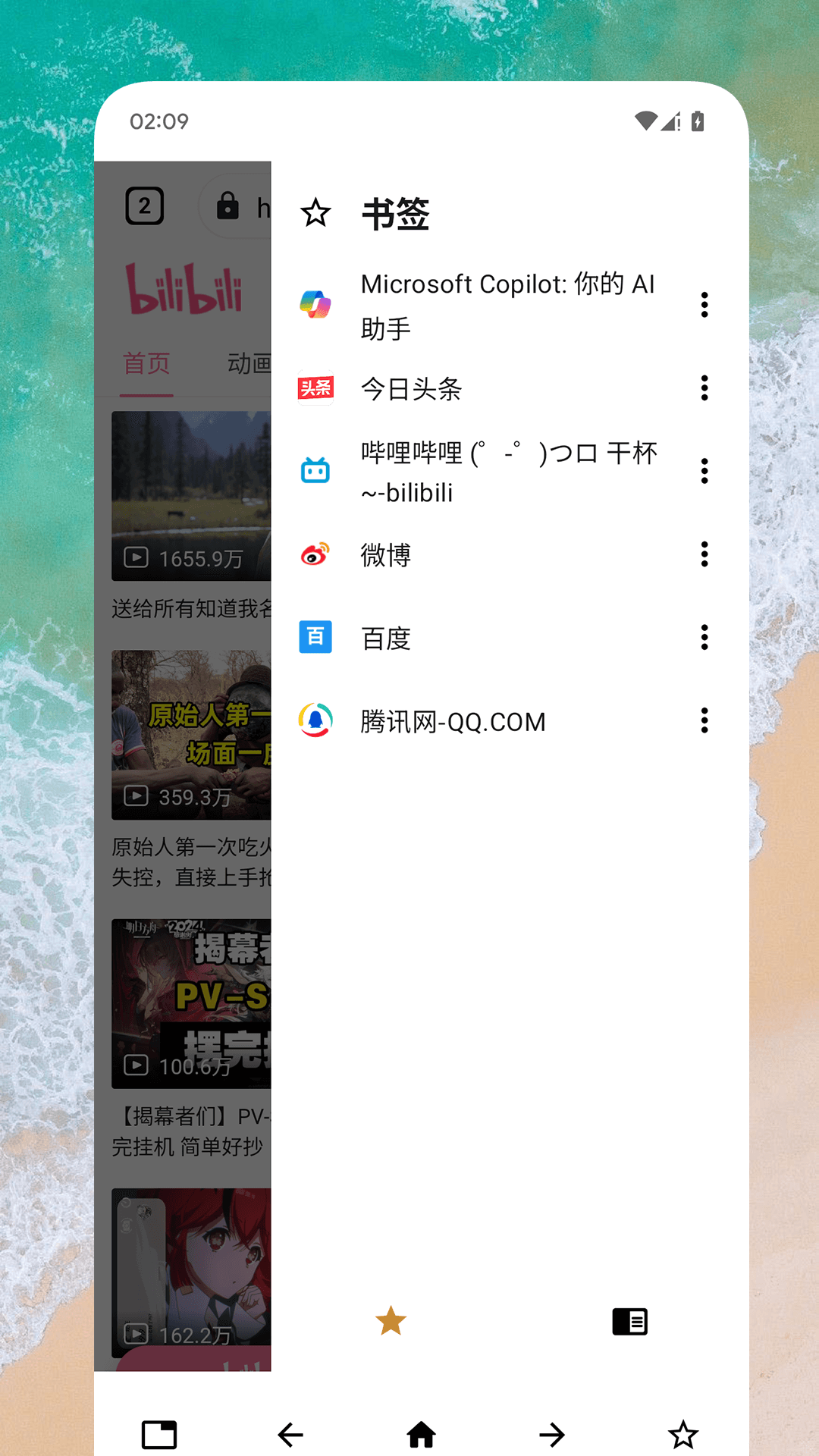
Task: Open the 腾讯网 QQ favicon
Action: click(315, 721)
